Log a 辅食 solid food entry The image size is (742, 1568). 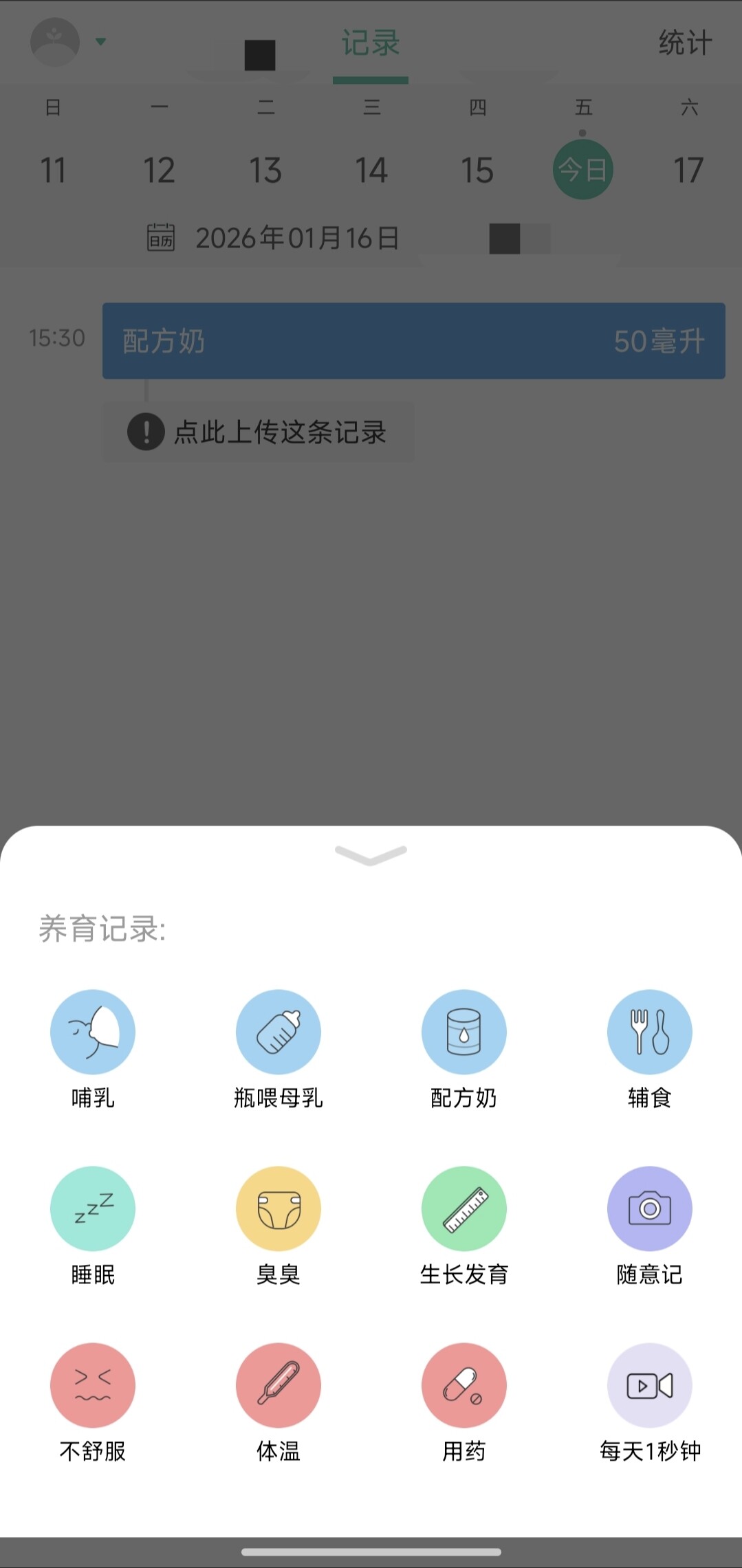pyautogui.click(x=650, y=1032)
